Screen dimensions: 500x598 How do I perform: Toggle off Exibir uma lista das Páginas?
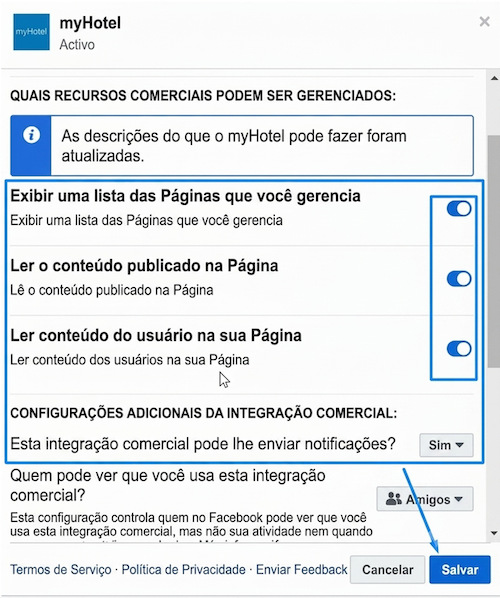459,209
